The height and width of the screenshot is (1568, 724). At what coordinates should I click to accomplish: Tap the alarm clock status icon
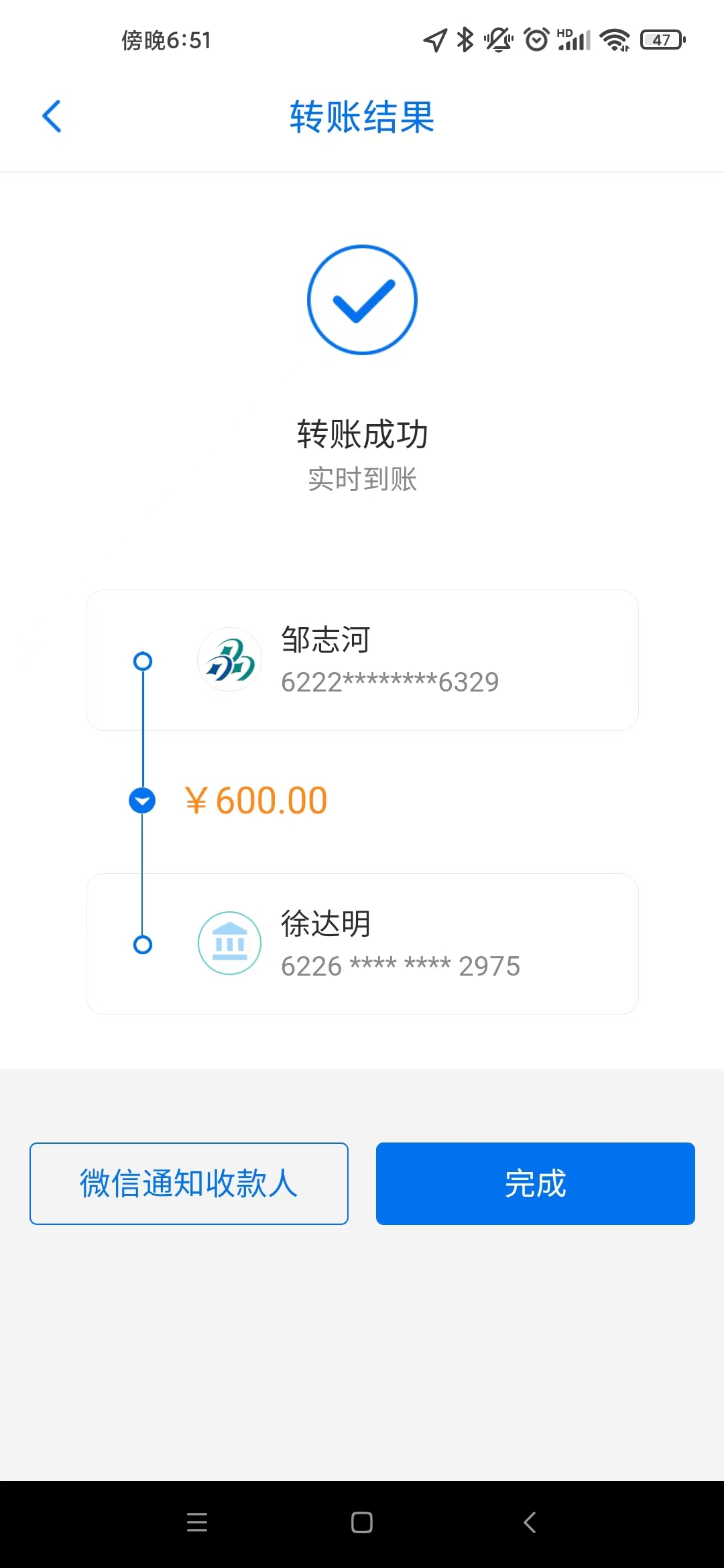click(x=536, y=40)
